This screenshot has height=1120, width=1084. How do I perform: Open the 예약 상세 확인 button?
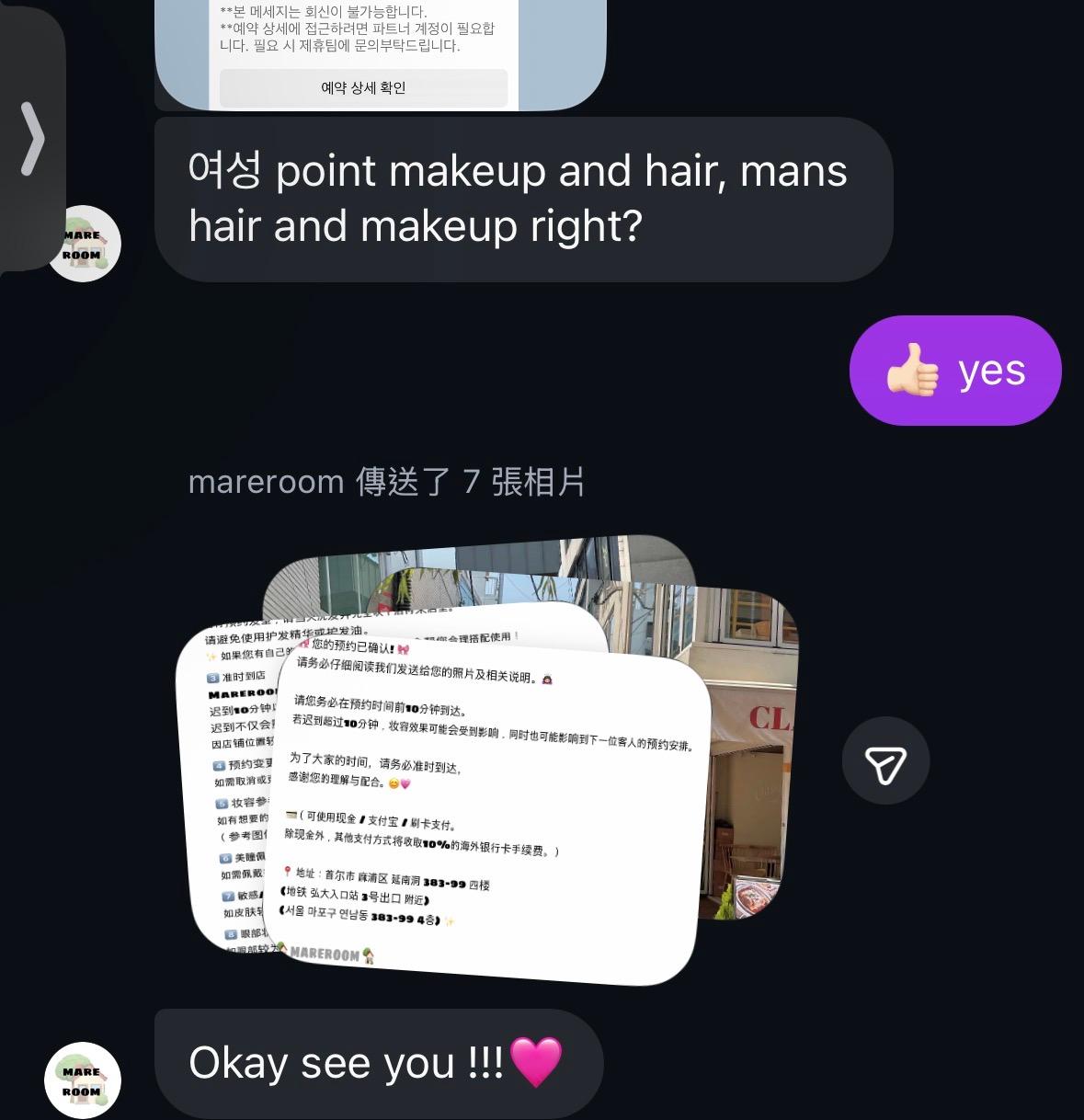tap(363, 88)
